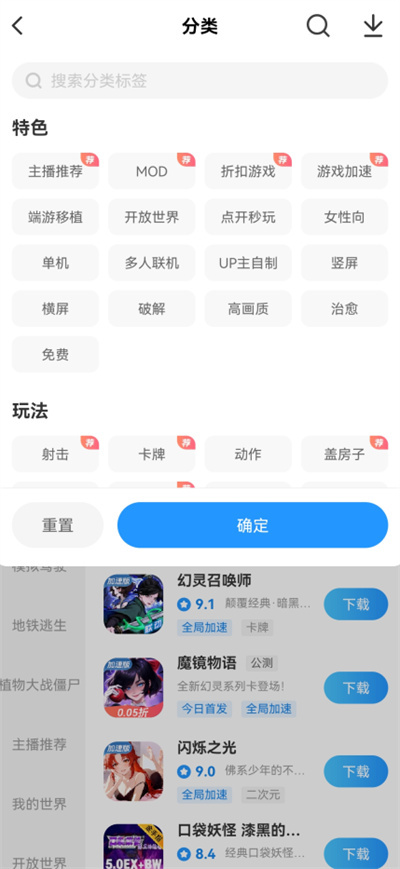Select the 主播推荐 chip under 特色
Screen dimensions: 400x869
pyautogui.click(x=55, y=171)
